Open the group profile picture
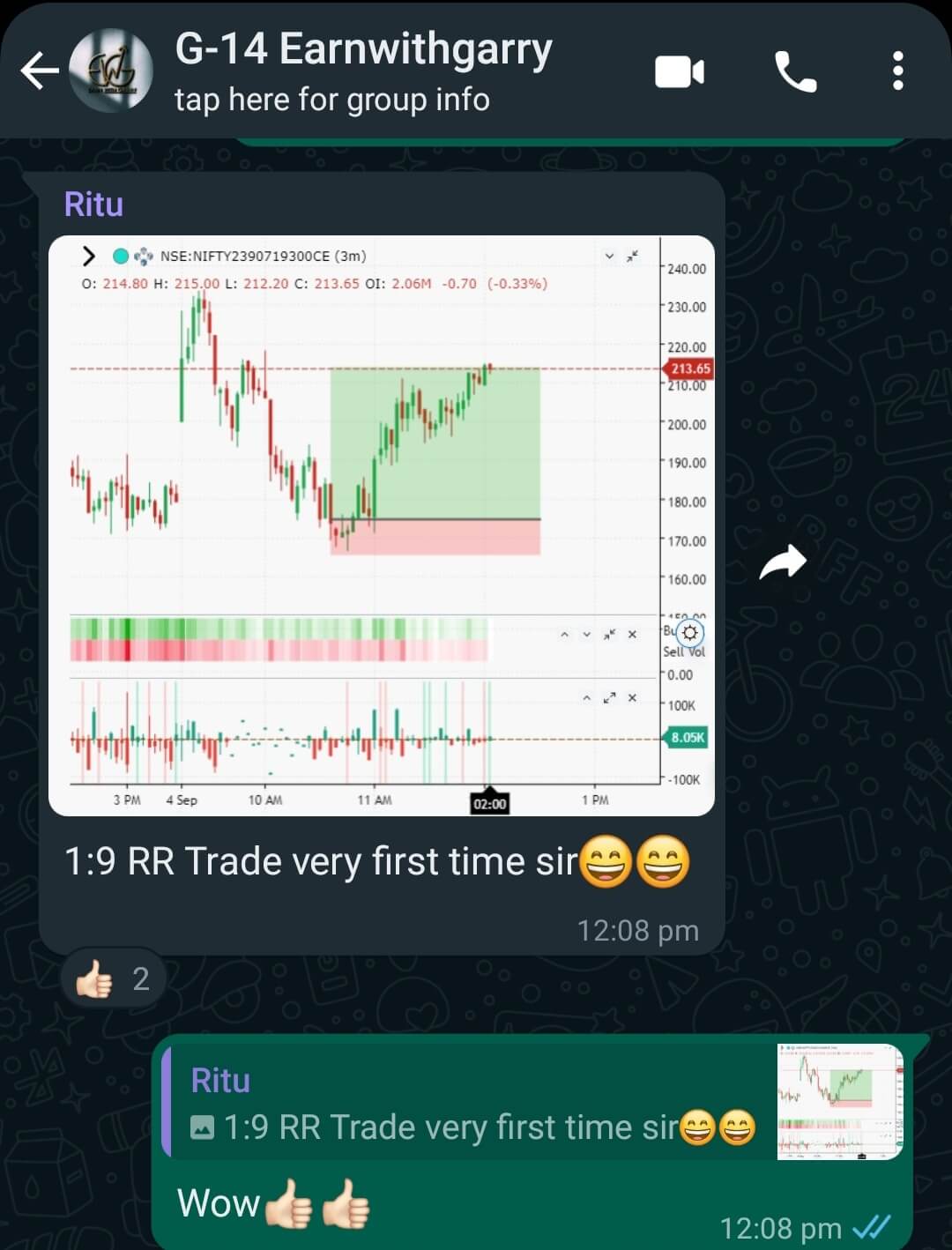 [x=111, y=72]
